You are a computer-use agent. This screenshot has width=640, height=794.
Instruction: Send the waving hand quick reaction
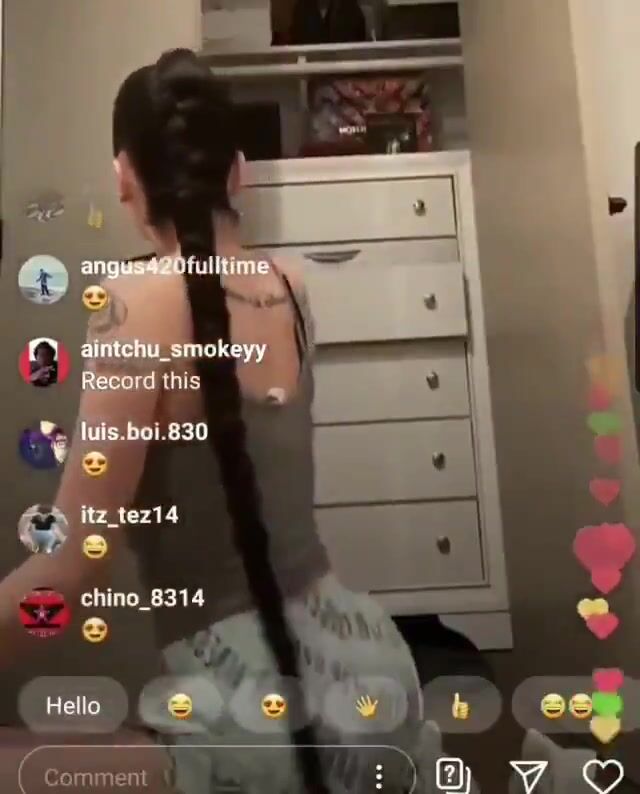(x=366, y=706)
